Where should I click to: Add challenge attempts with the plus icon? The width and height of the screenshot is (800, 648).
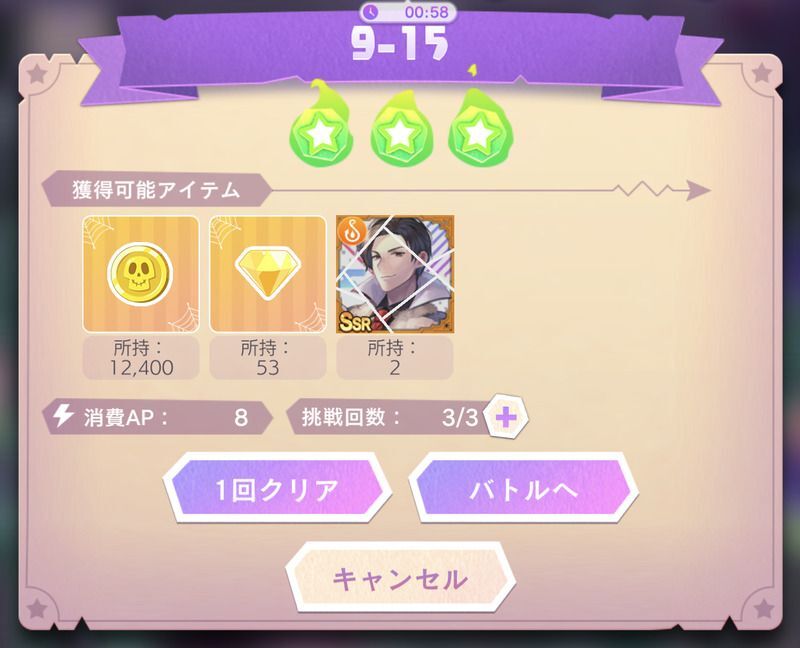507,418
